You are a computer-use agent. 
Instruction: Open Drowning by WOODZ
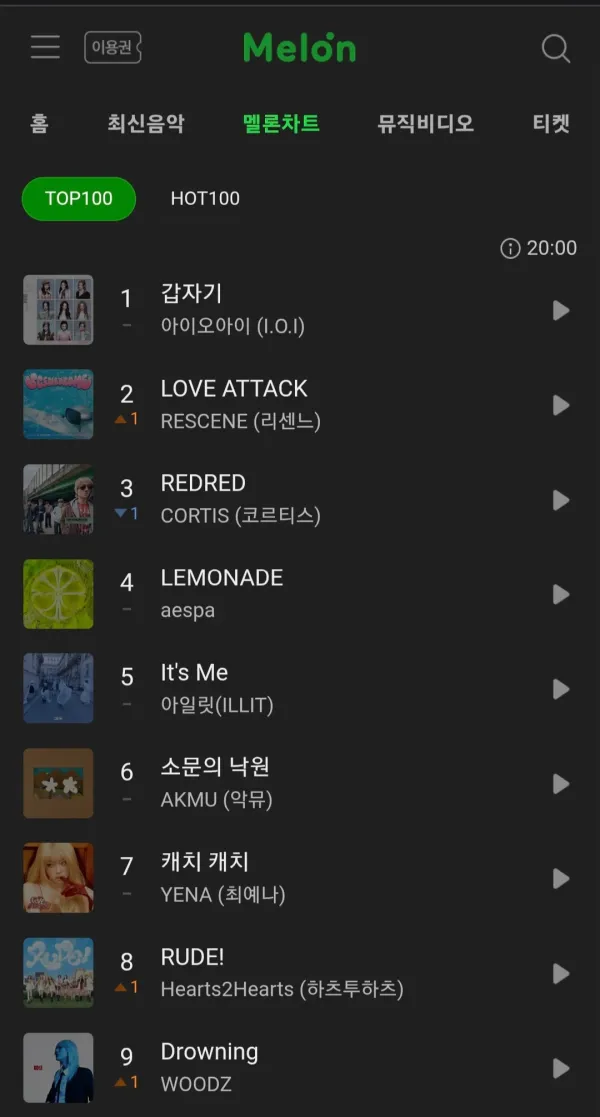(x=300, y=1068)
